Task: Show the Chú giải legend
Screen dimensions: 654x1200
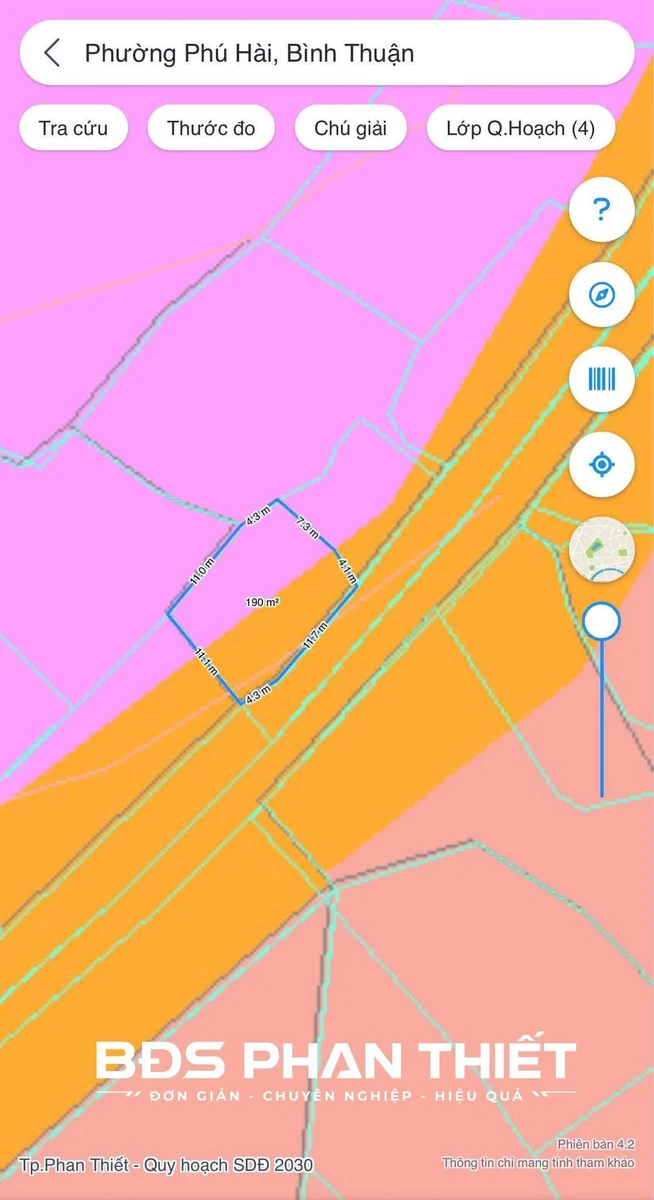Action: 346,128
